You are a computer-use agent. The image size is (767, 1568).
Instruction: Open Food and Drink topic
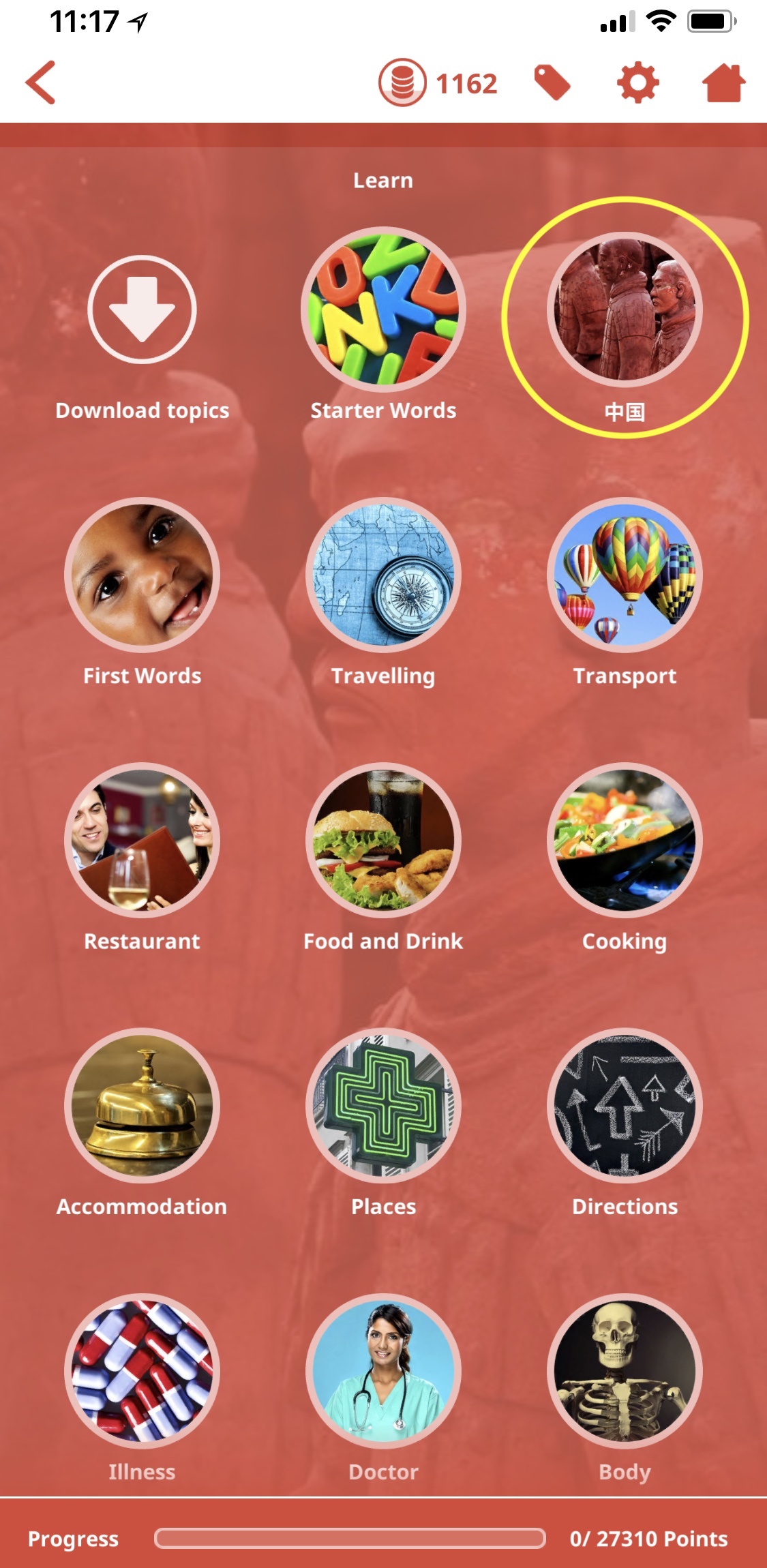coord(383,840)
